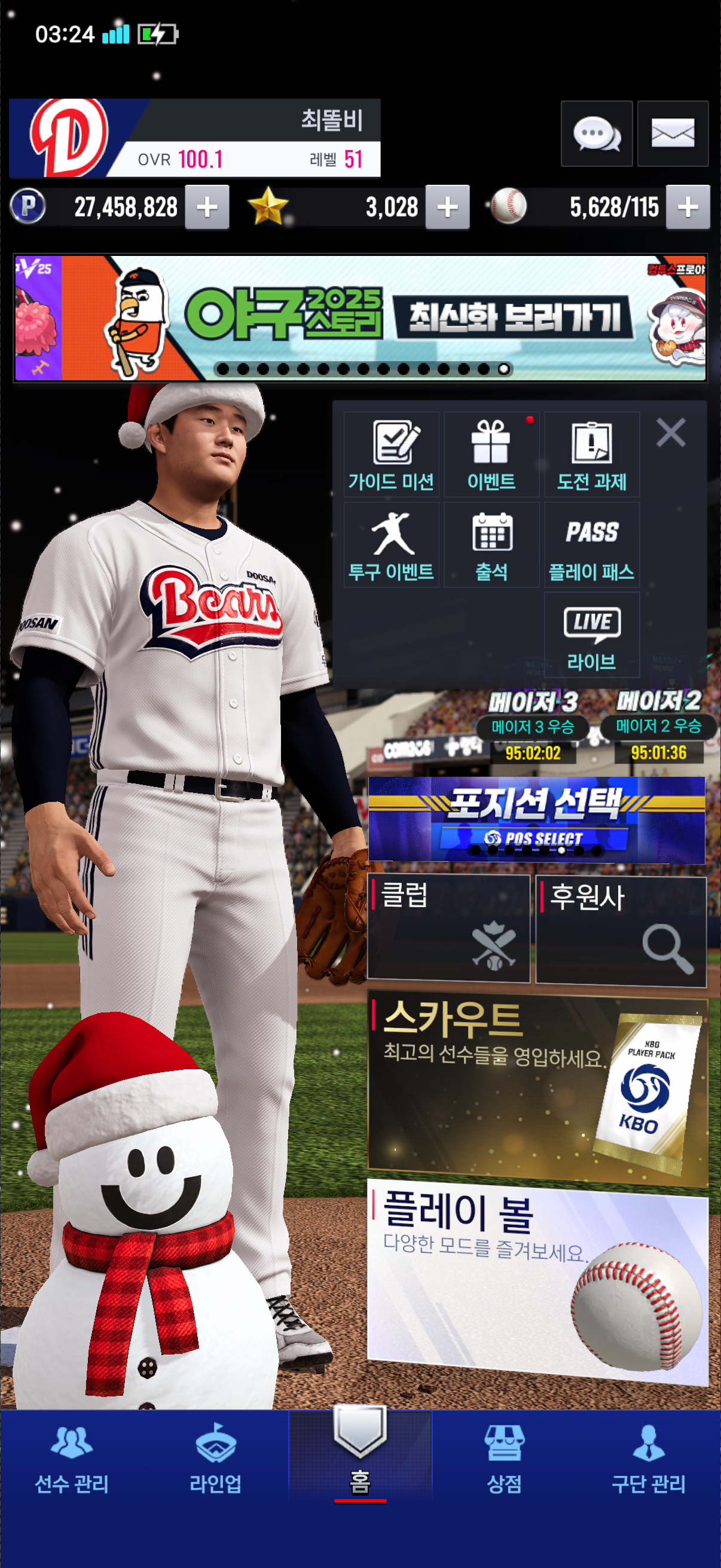Viewport: 721px width, 1568px height.
Task: Add more baseballs with plus button
Action: point(688,208)
